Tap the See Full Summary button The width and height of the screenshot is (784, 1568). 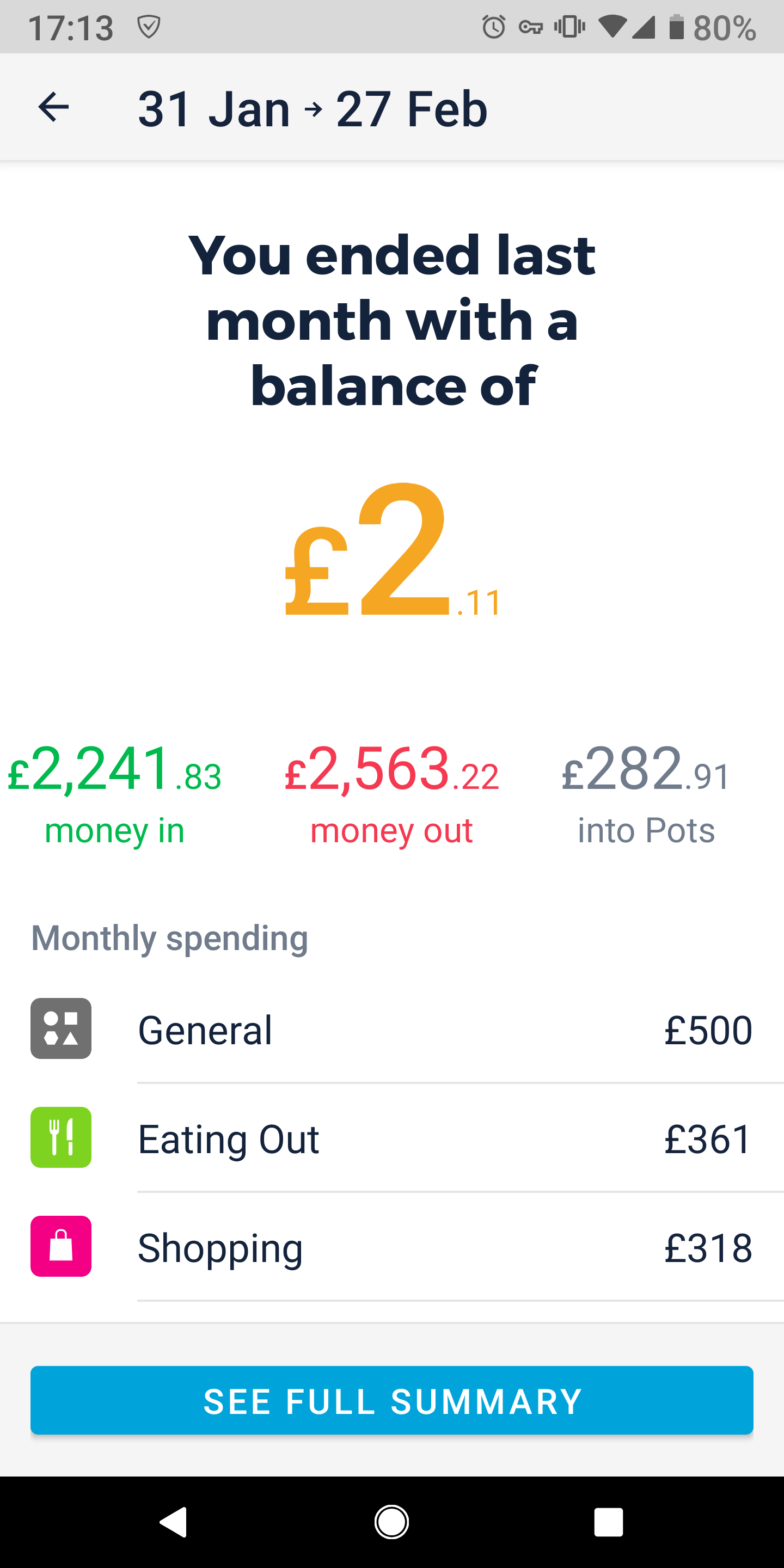point(392,1401)
